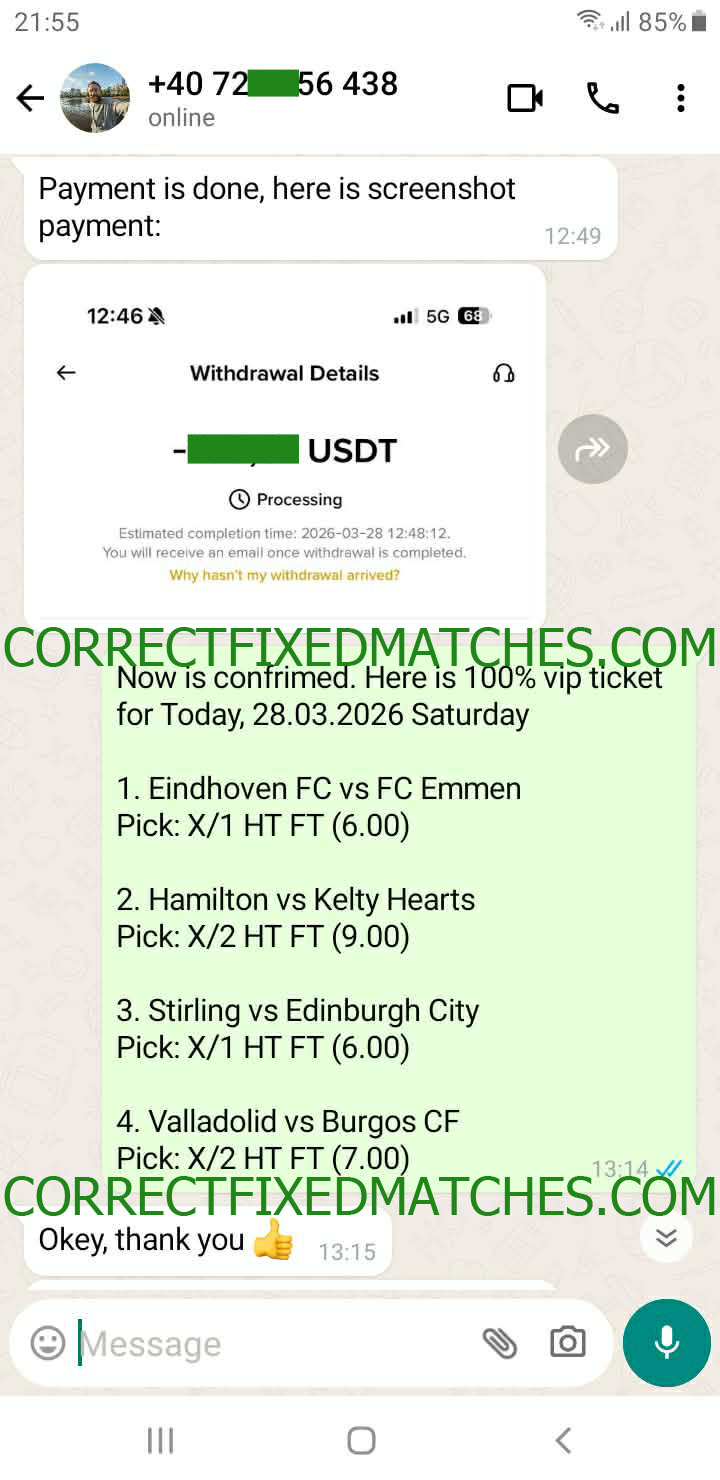Image resolution: width=720 pixels, height=1480 pixels.
Task: Open the camera from the message bar
Action: pos(567,1343)
